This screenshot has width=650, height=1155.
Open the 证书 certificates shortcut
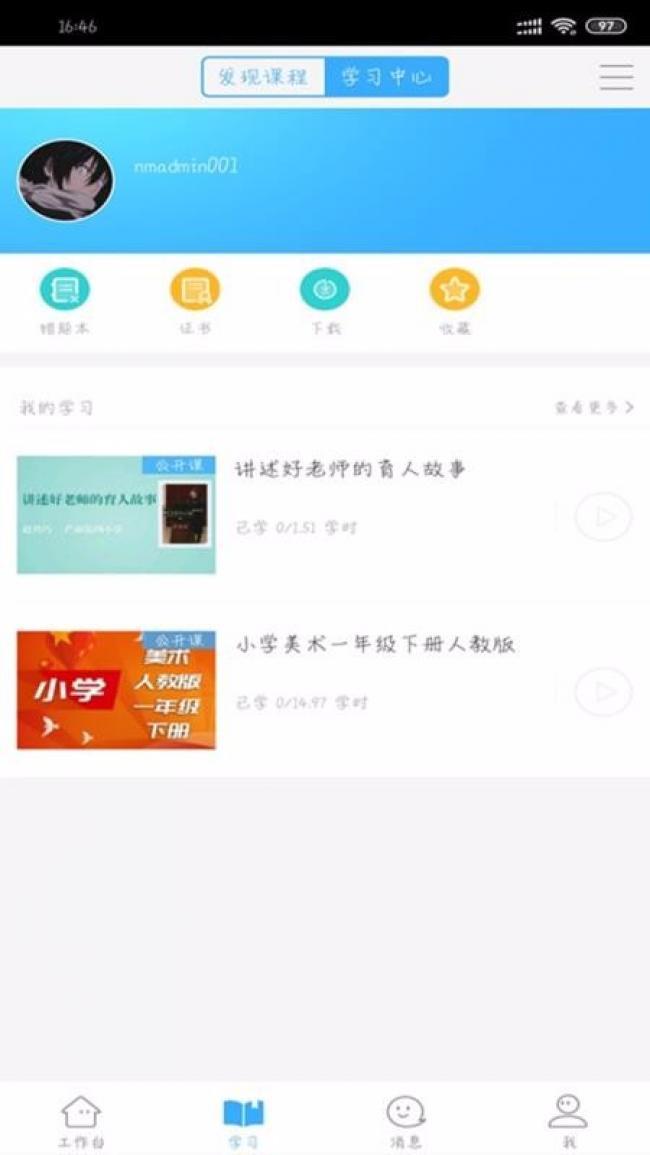coord(195,302)
